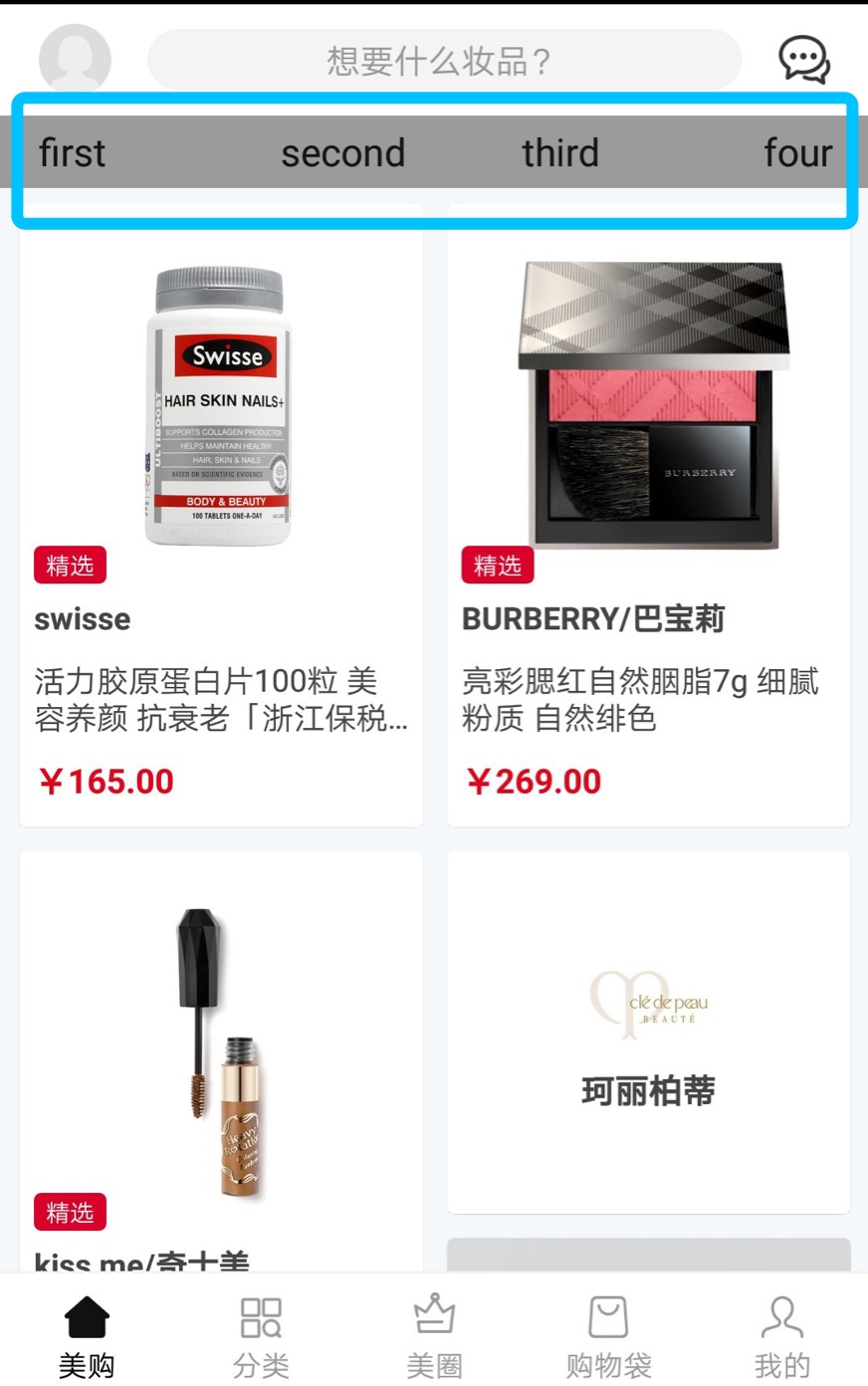The height and width of the screenshot is (1386, 868).
Task: Switch to the second tab
Action: tap(342, 152)
